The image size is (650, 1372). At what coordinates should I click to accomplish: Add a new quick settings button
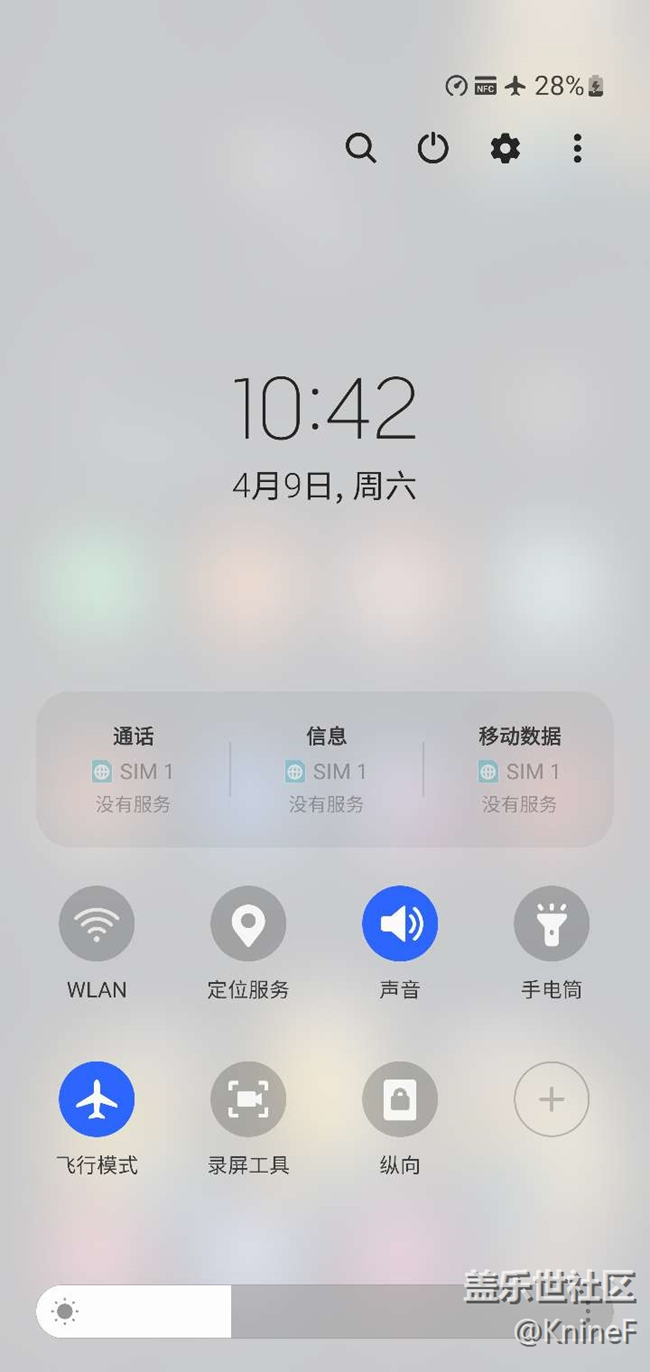coord(551,1099)
